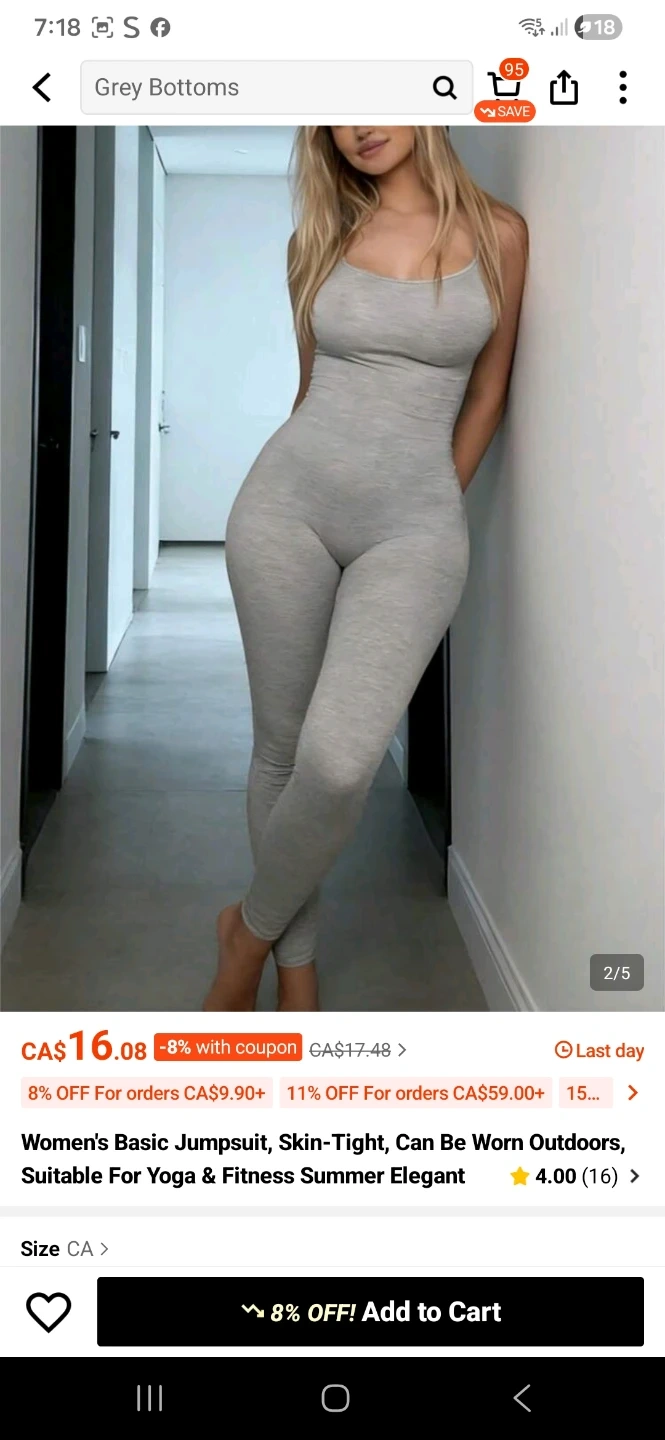The image size is (665, 1440).
Task: Select the 8% OFF CA$9.90+ coupon
Action: 147,1093
